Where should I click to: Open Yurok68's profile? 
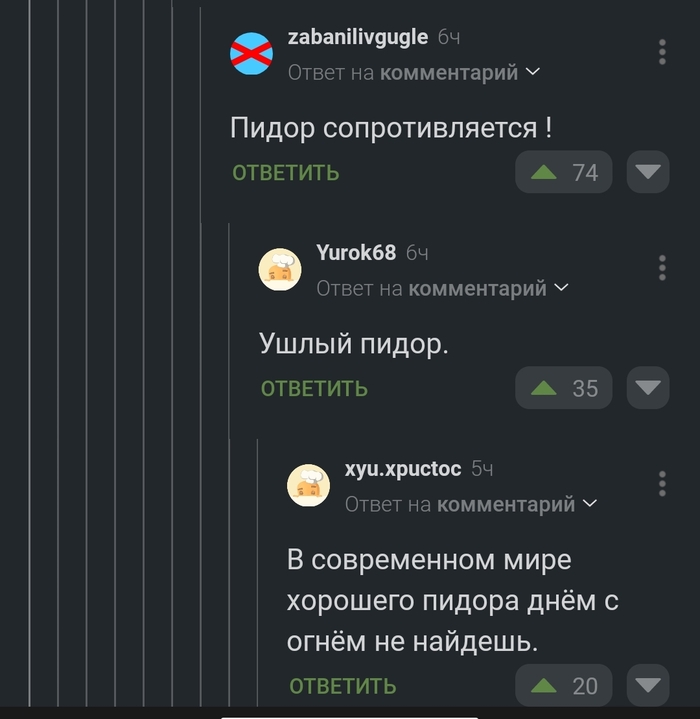coord(356,252)
